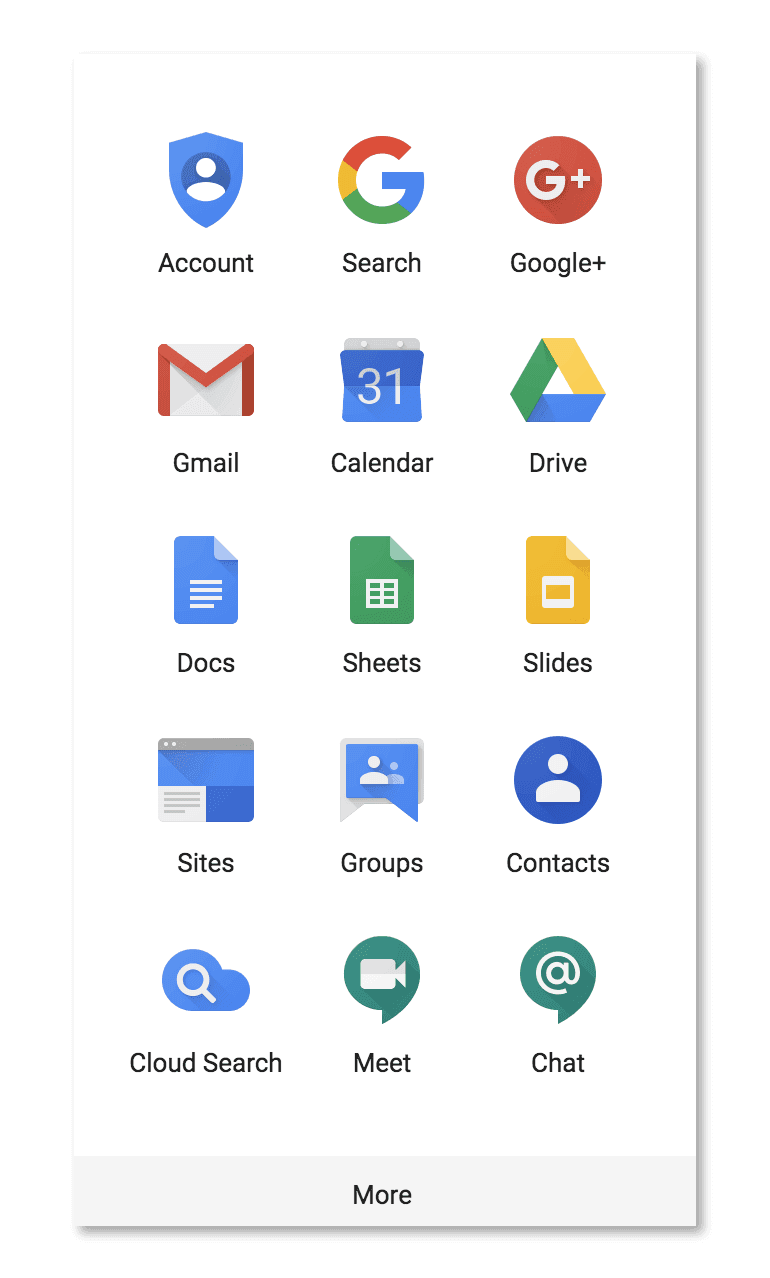Tap More to show additional apps
The image size is (770, 1278).
(x=383, y=1194)
